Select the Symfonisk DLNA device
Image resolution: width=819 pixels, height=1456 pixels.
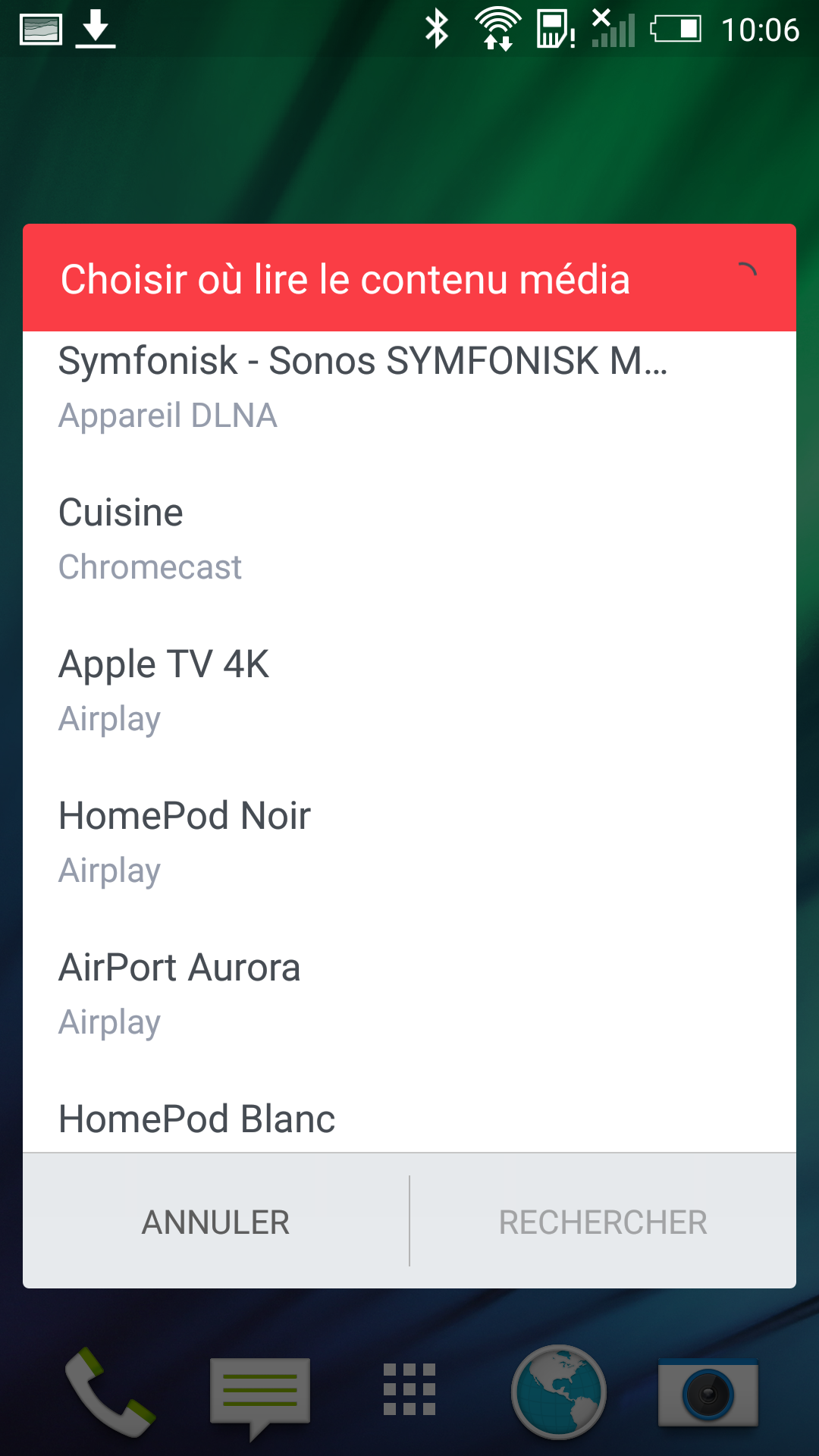click(x=409, y=388)
